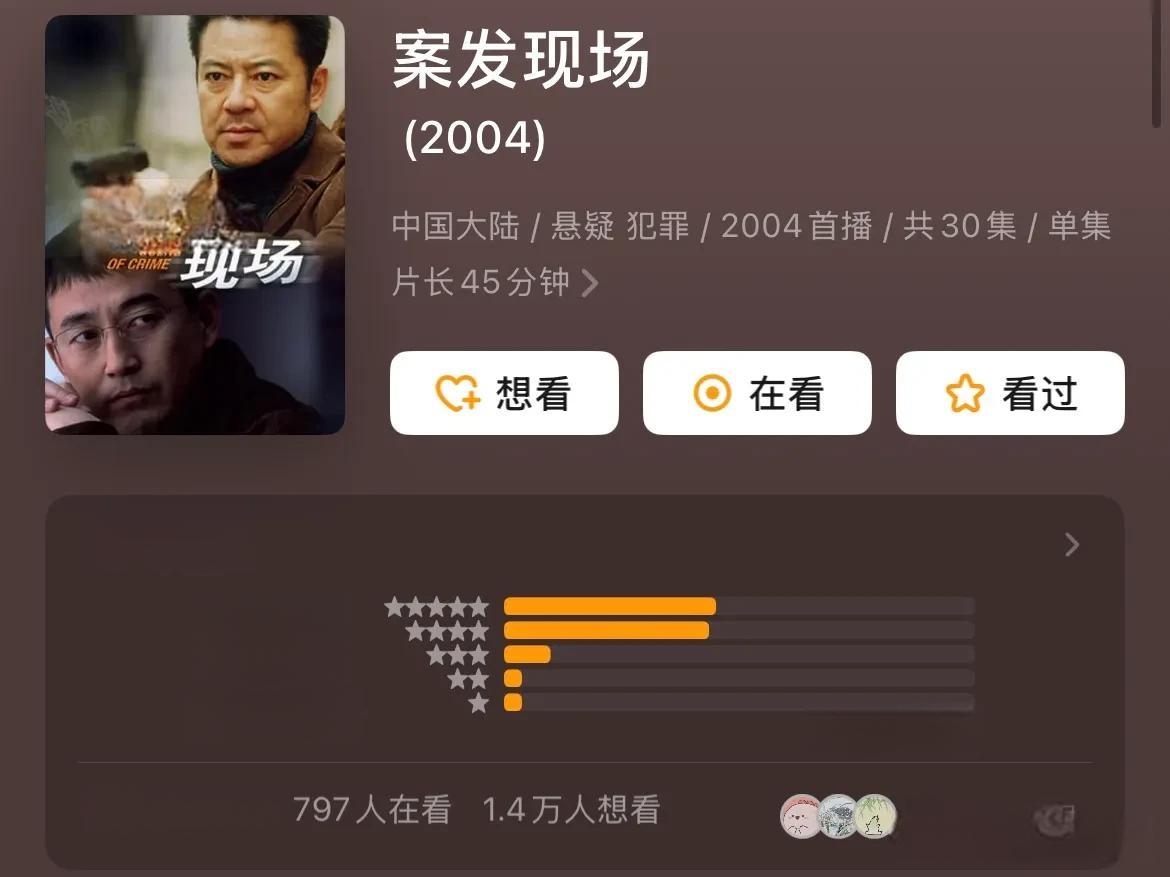Screen dimensions: 1170x877
Task: Mark the show as 在看
Action: click(756, 393)
